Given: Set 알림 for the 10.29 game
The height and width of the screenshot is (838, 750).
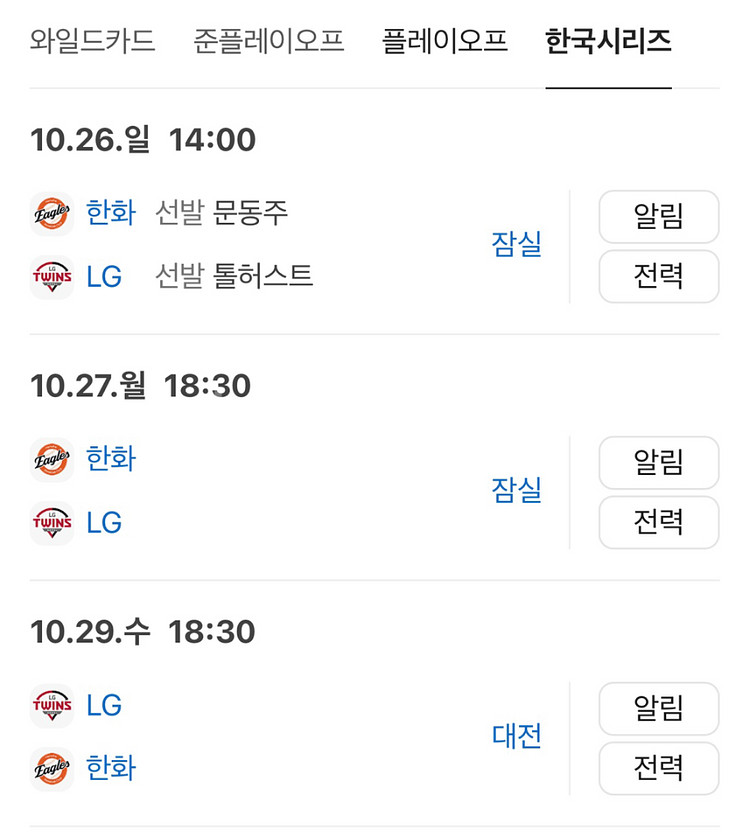Looking at the screenshot, I should coord(658,708).
